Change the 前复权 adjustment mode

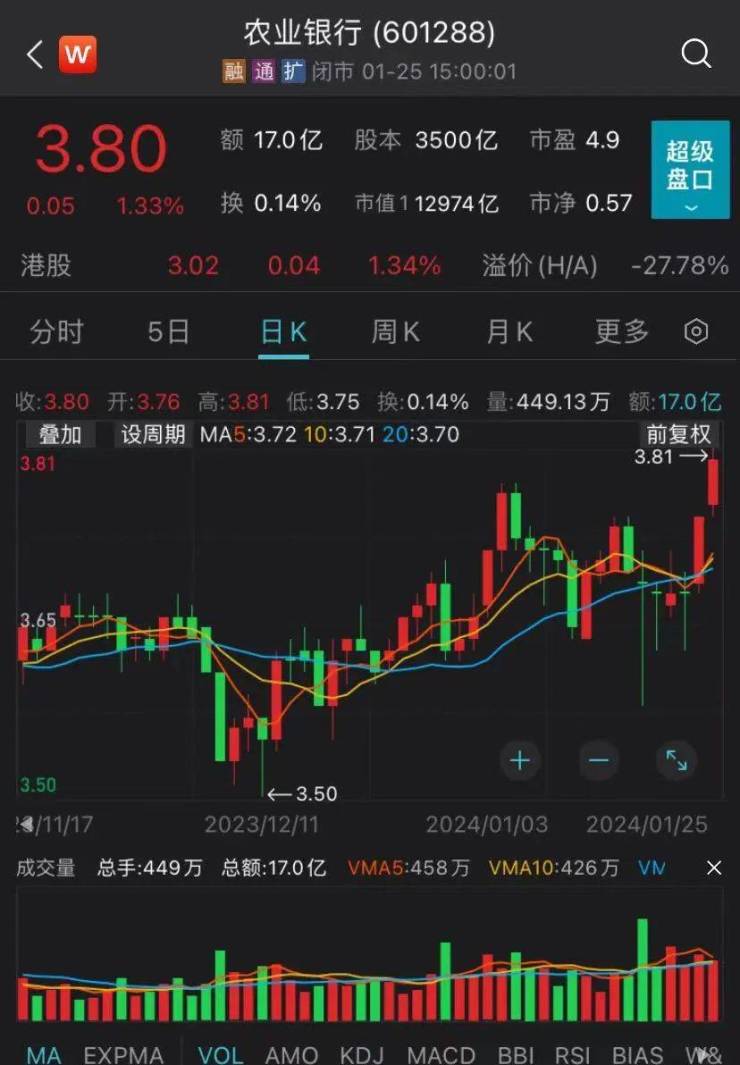678,434
